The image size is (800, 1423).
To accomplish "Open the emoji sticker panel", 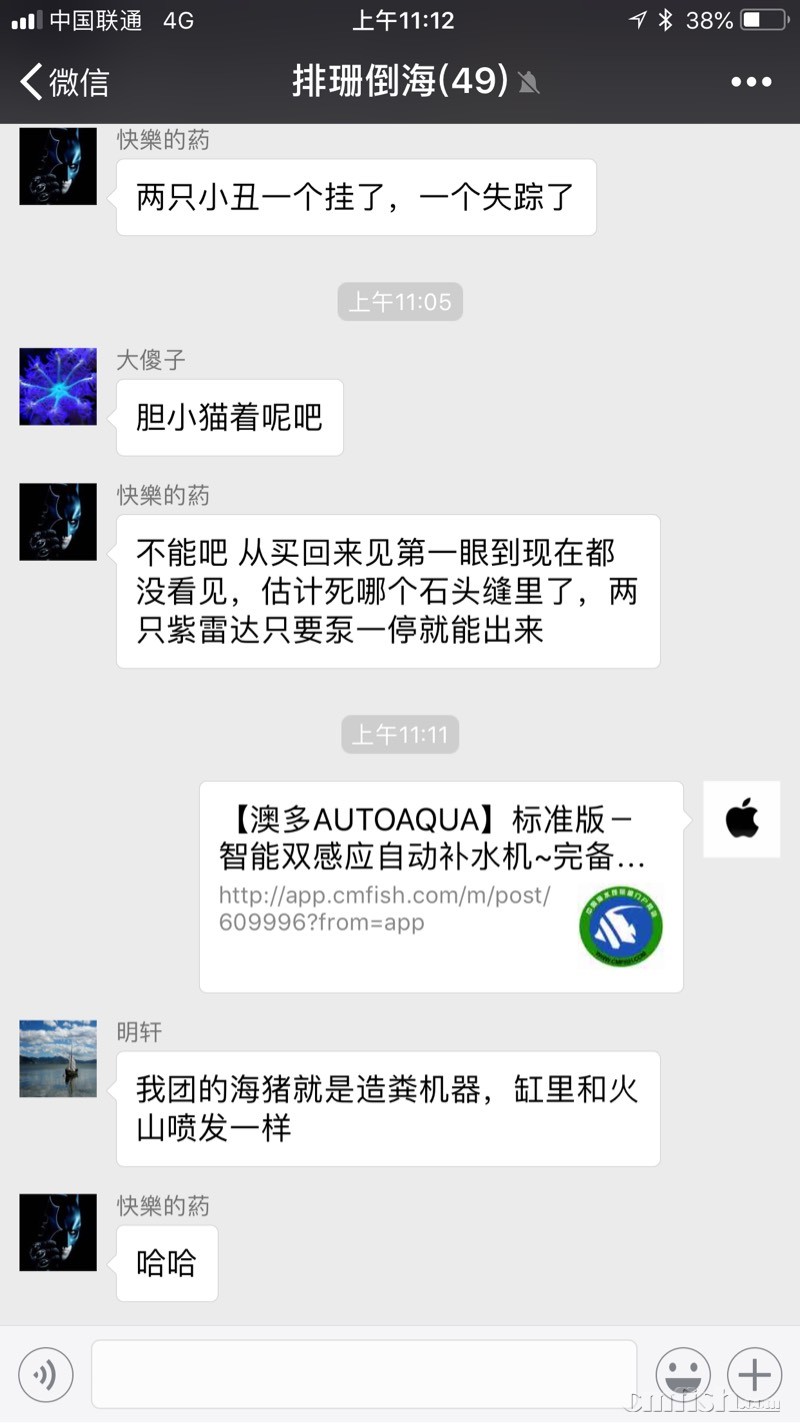I will pos(683,1375).
